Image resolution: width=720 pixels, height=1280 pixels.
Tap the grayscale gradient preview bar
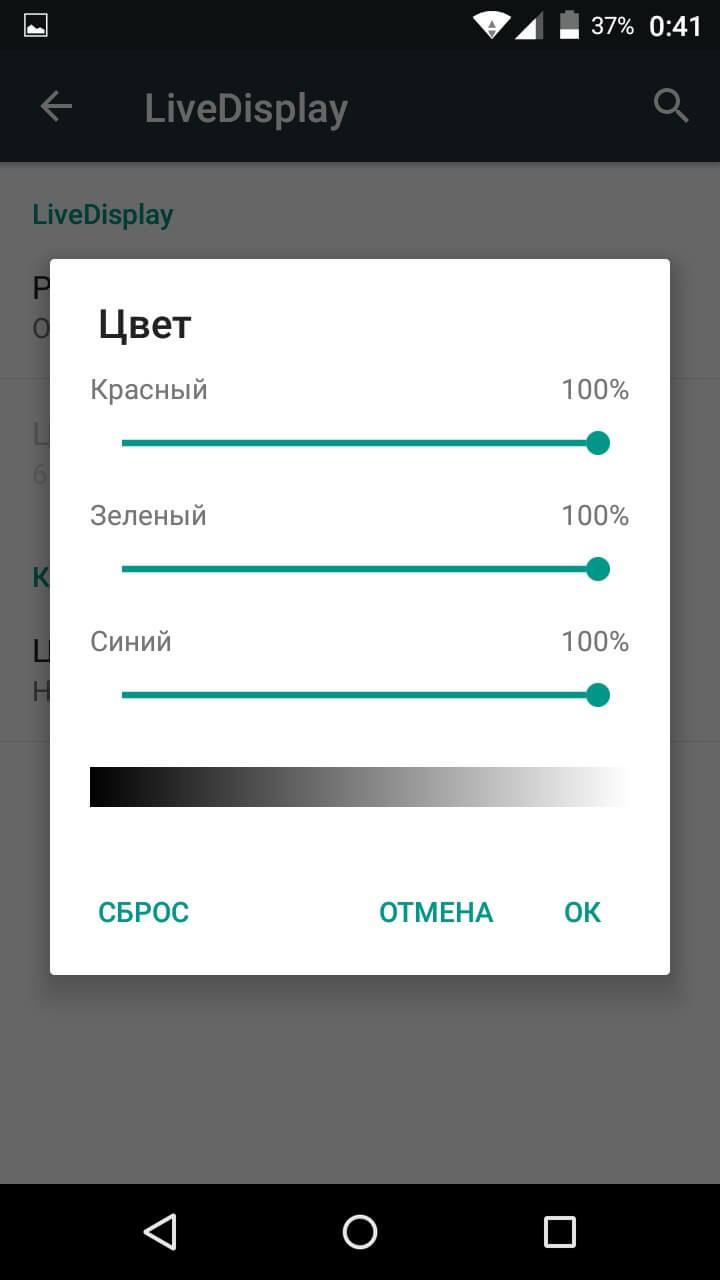[360, 786]
